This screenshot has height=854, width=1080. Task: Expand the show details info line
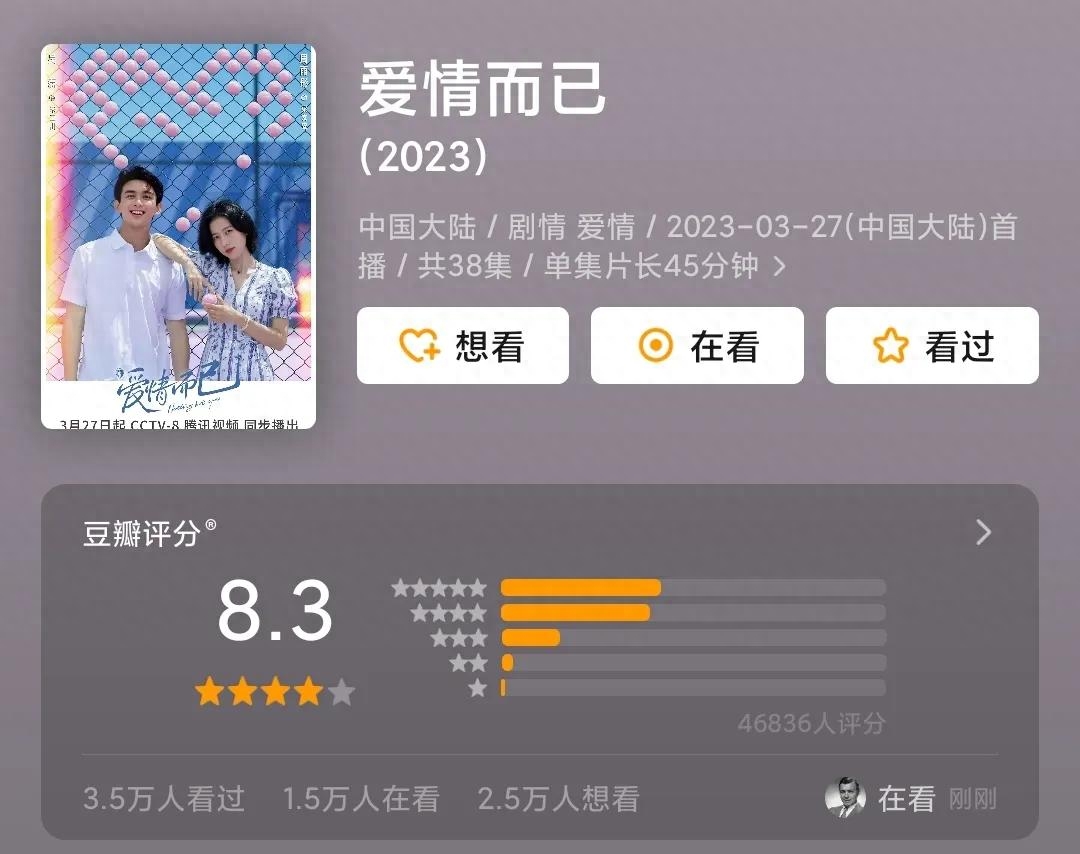coord(780,267)
